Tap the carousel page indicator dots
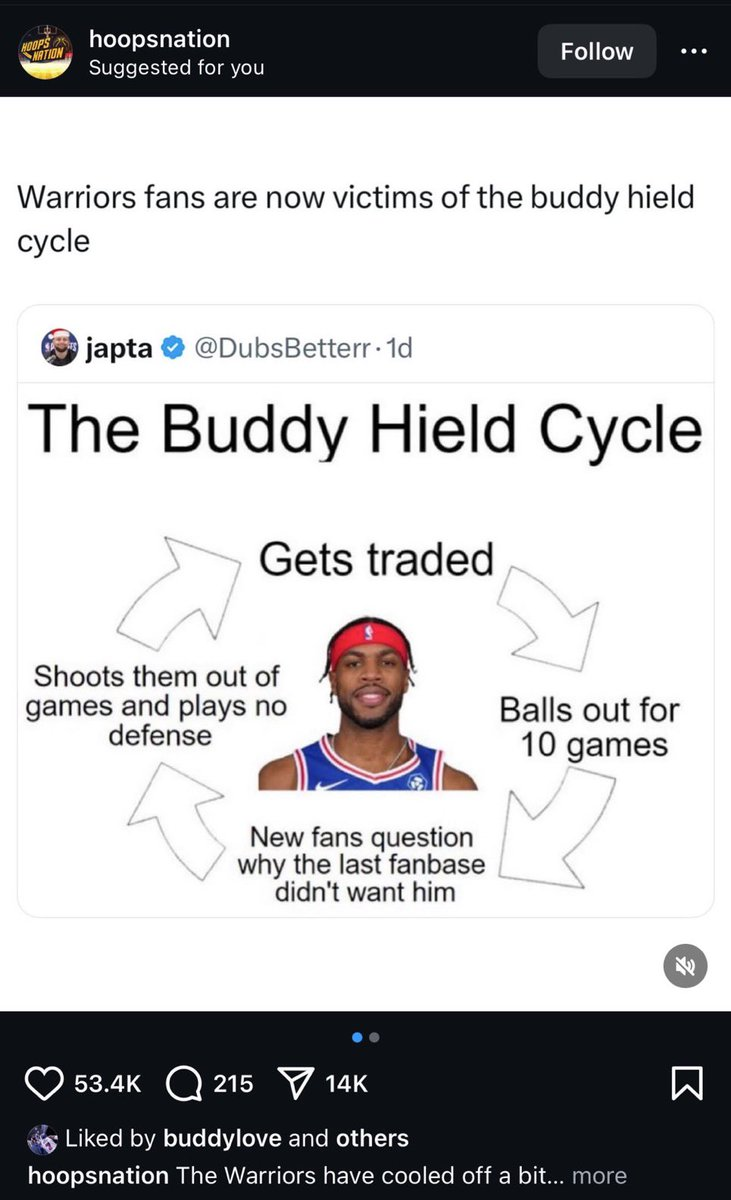 (365, 1038)
